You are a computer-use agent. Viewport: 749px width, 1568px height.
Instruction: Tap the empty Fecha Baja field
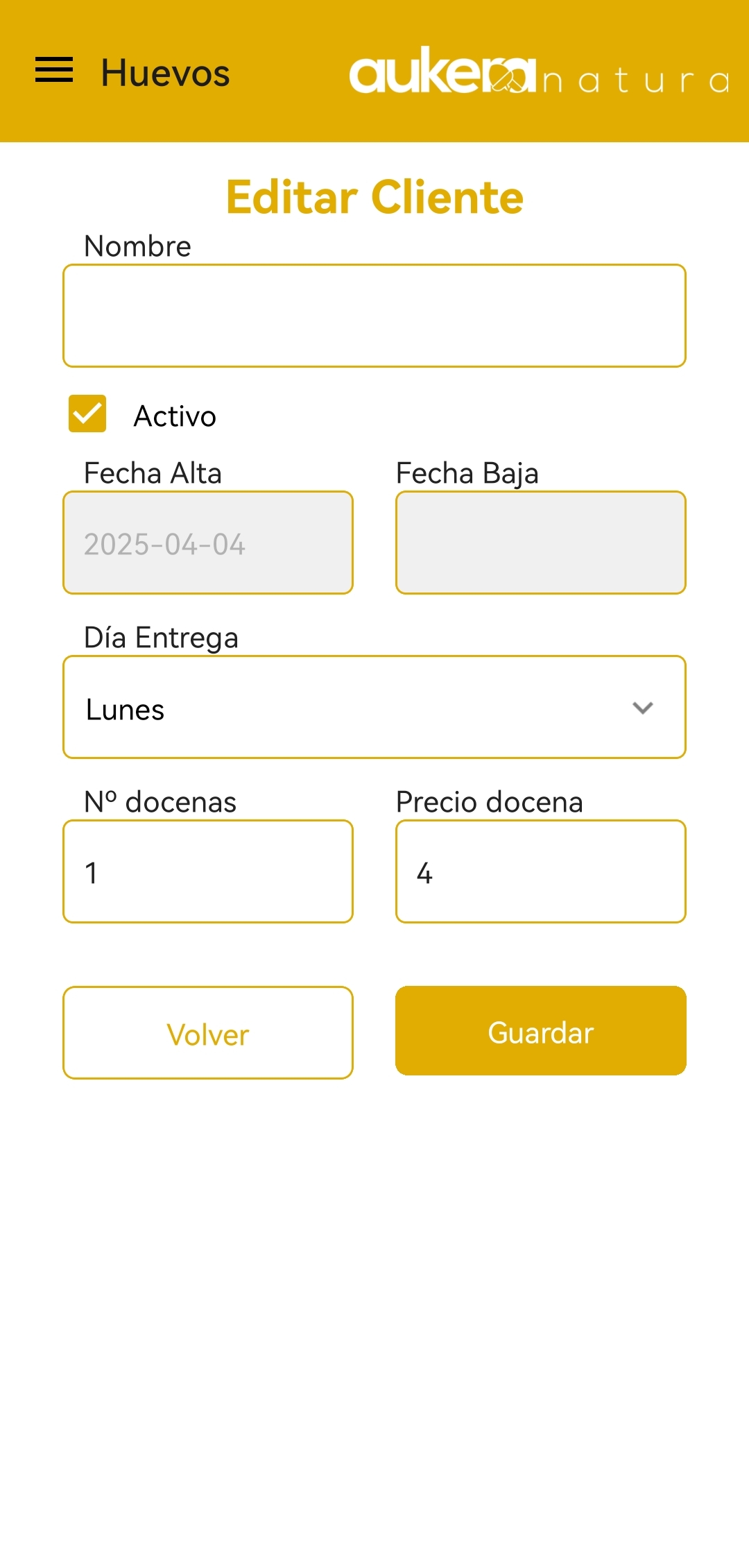point(541,543)
